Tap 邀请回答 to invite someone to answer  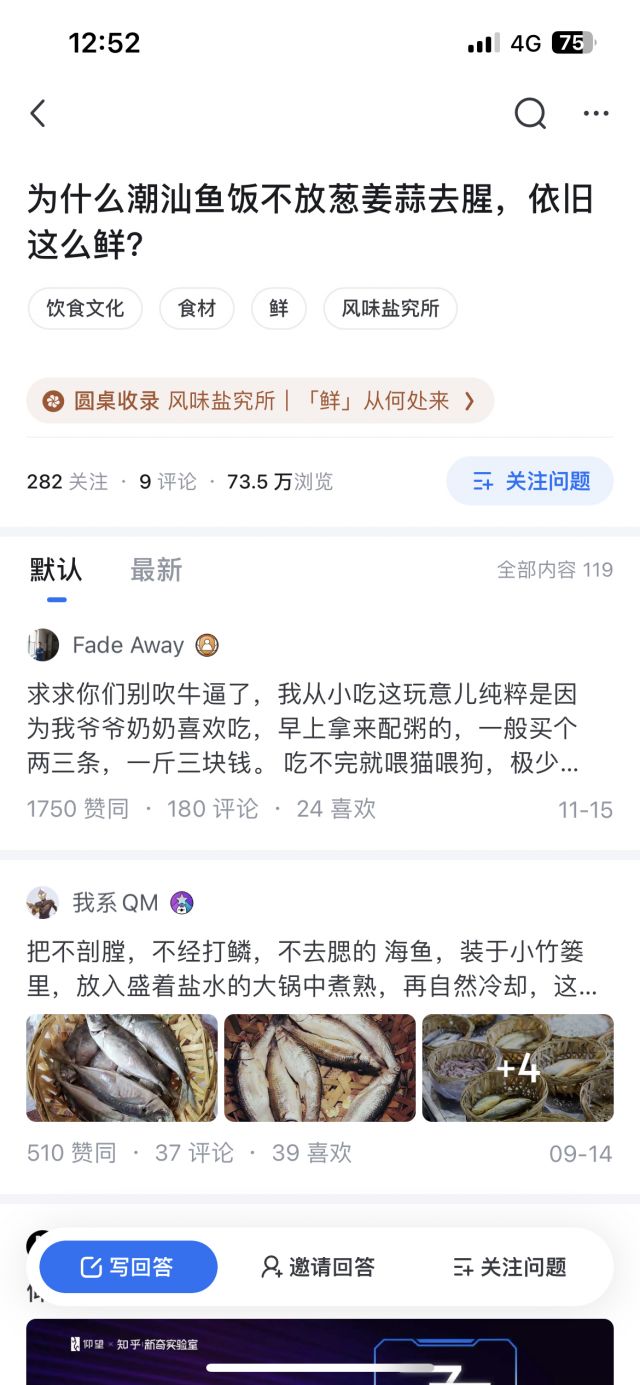click(x=318, y=1267)
